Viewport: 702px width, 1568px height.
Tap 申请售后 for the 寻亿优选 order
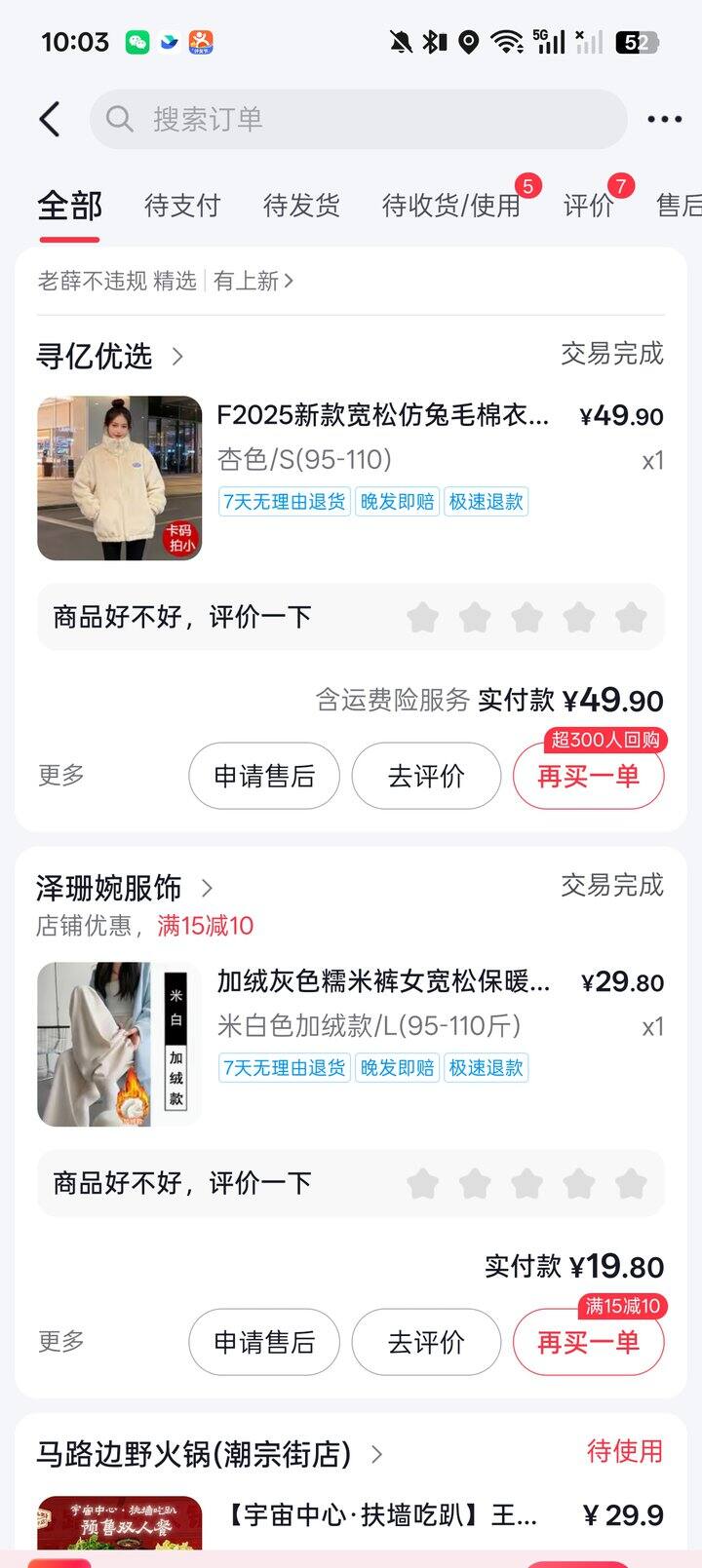click(x=264, y=777)
